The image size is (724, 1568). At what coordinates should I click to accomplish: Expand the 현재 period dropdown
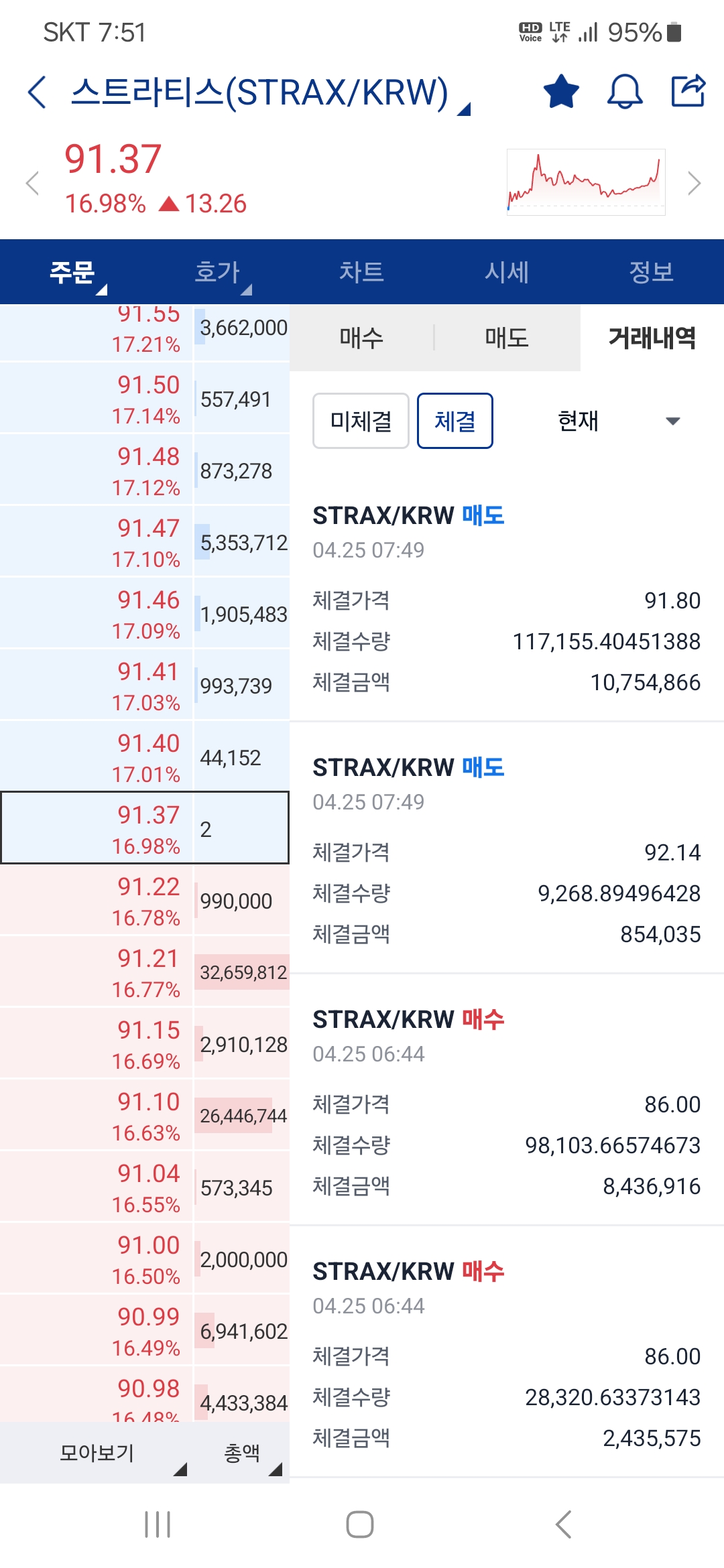pyautogui.click(x=618, y=421)
